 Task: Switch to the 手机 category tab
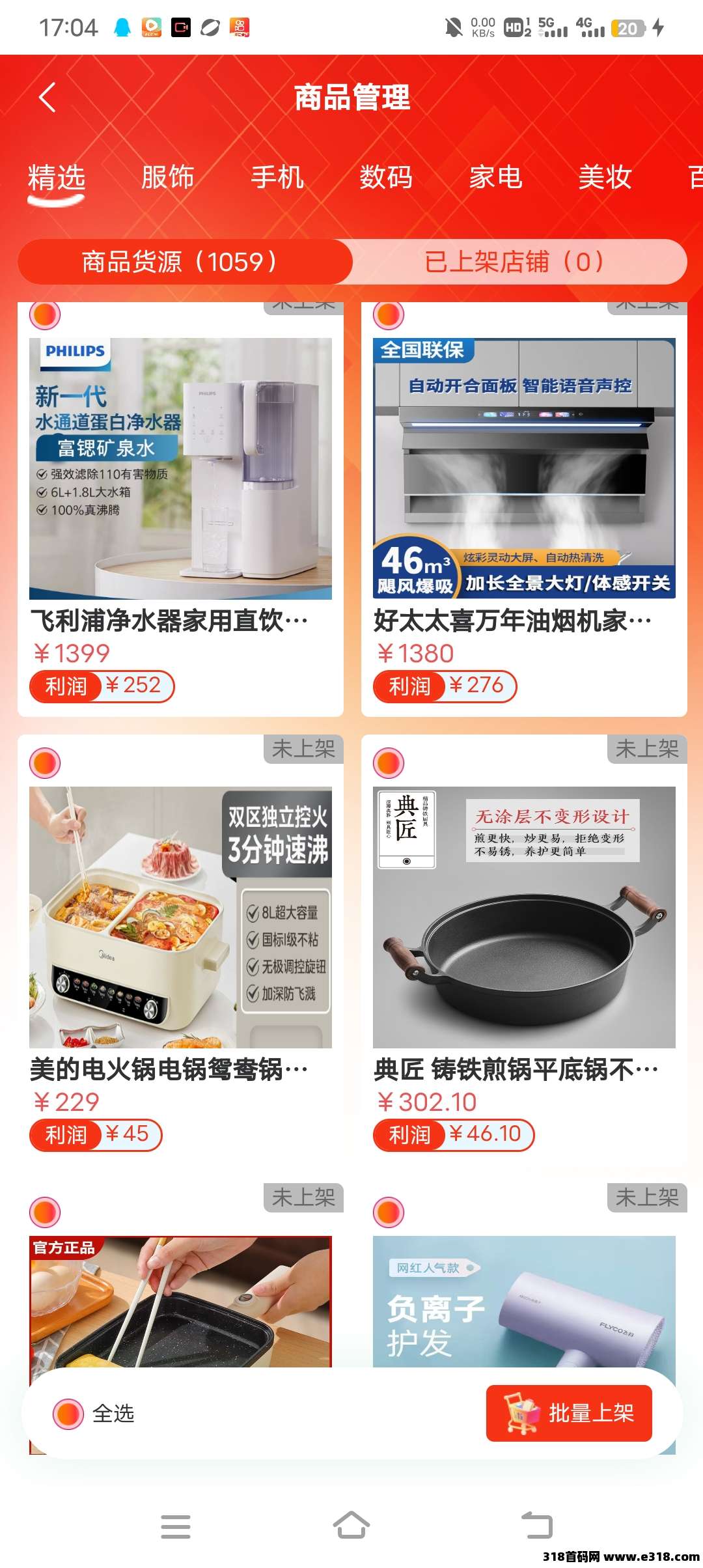(x=277, y=177)
